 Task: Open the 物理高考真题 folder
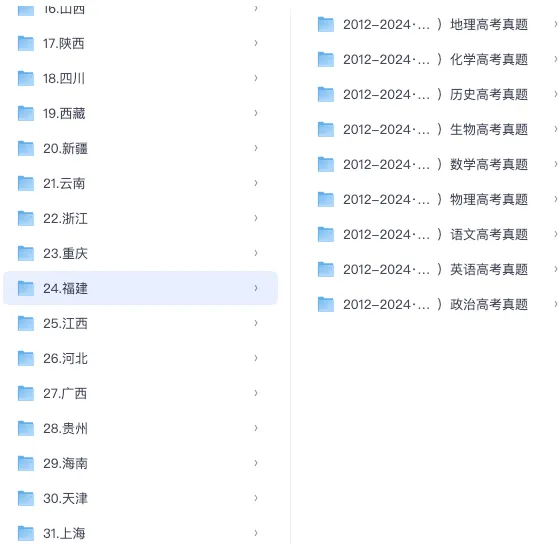(x=437, y=199)
